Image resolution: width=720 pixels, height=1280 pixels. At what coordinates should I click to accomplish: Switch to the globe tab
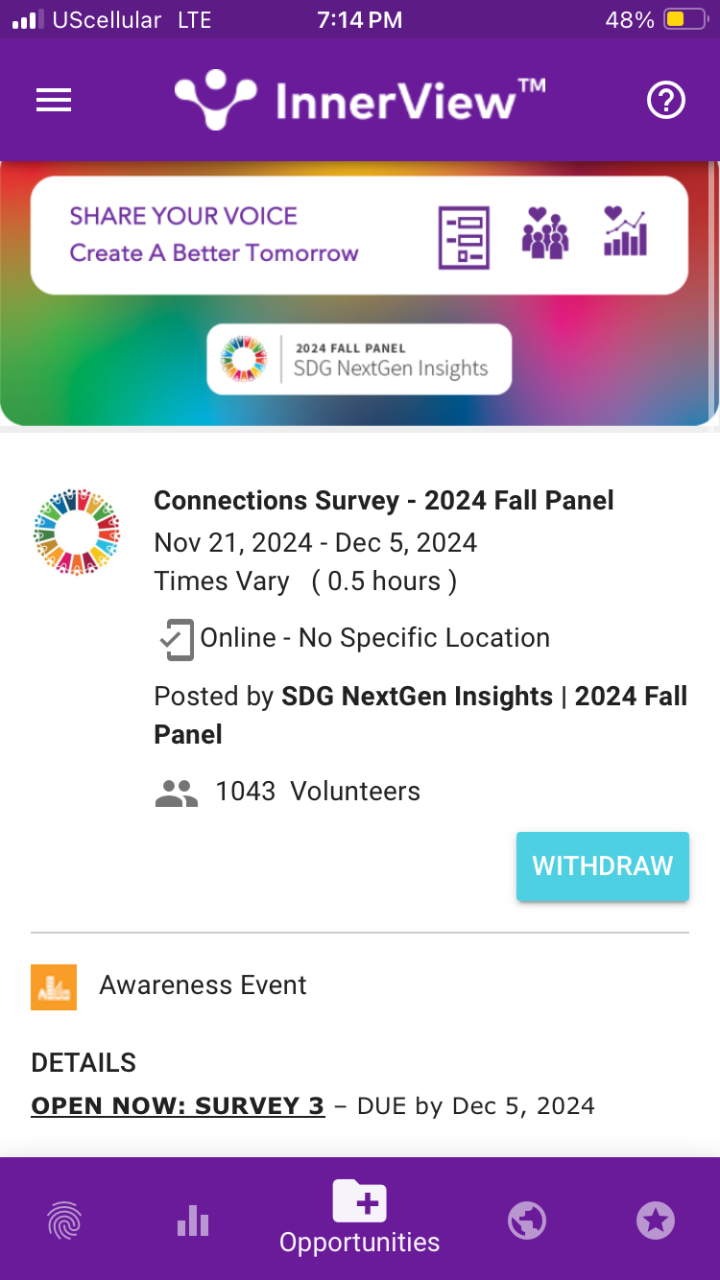527,1221
